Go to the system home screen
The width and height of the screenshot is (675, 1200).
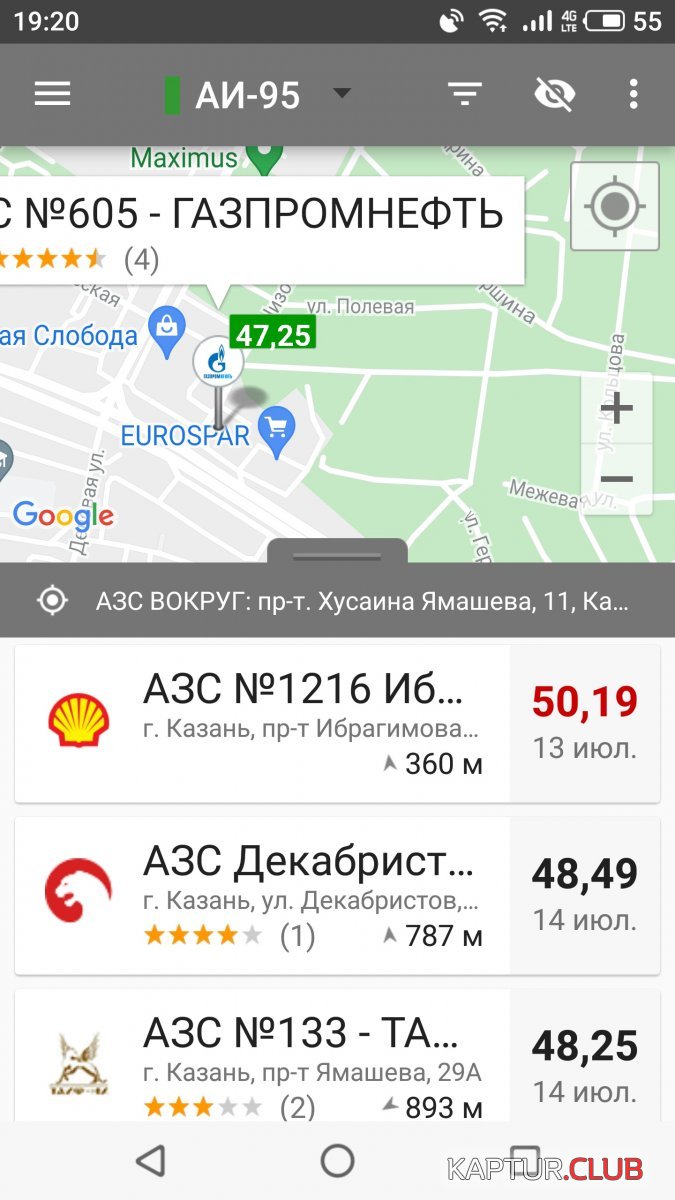coord(337,1161)
